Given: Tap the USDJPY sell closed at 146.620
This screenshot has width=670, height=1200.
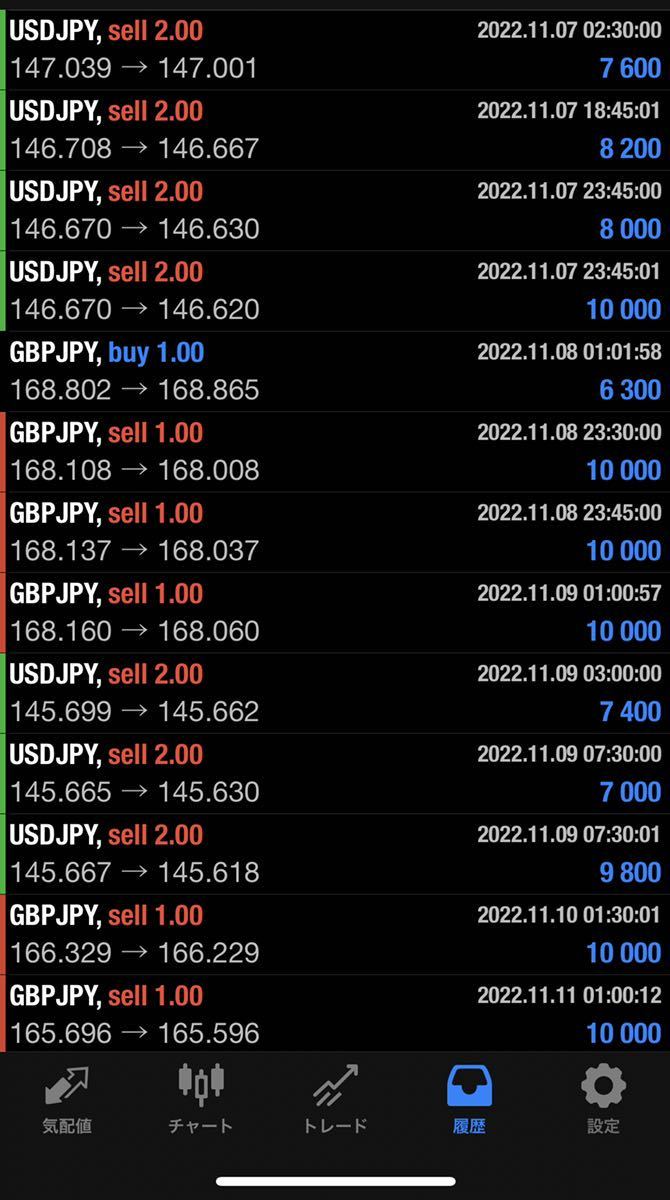Looking at the screenshot, I should [x=335, y=291].
